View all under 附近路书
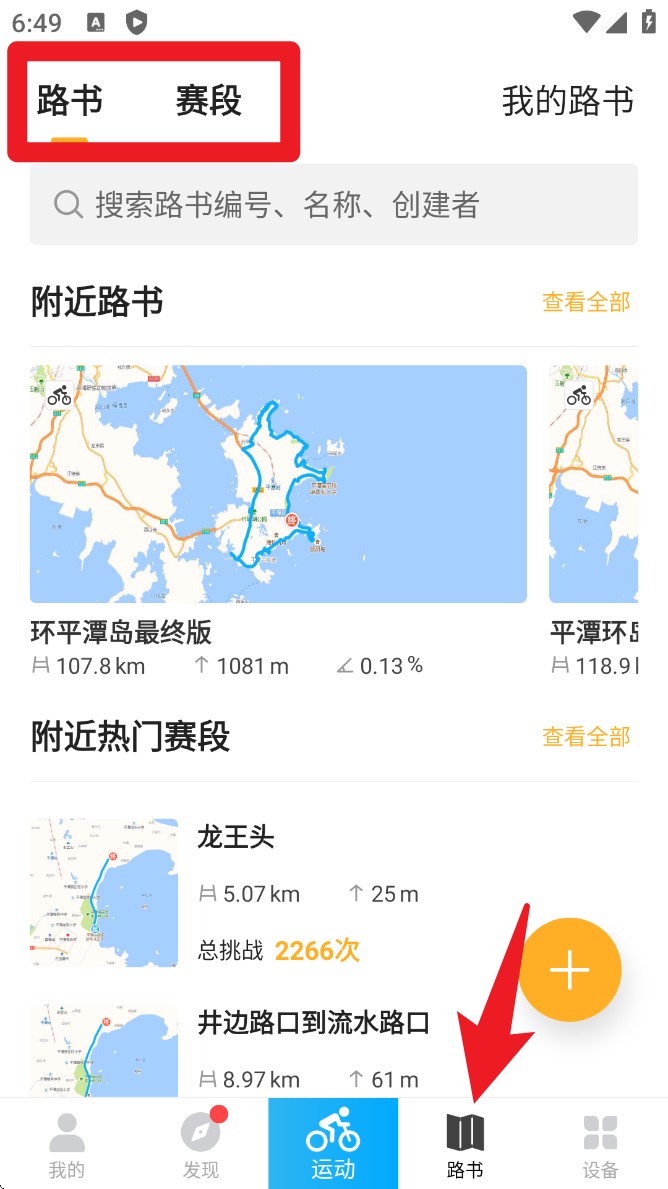The height and width of the screenshot is (1189, 668). [x=586, y=302]
